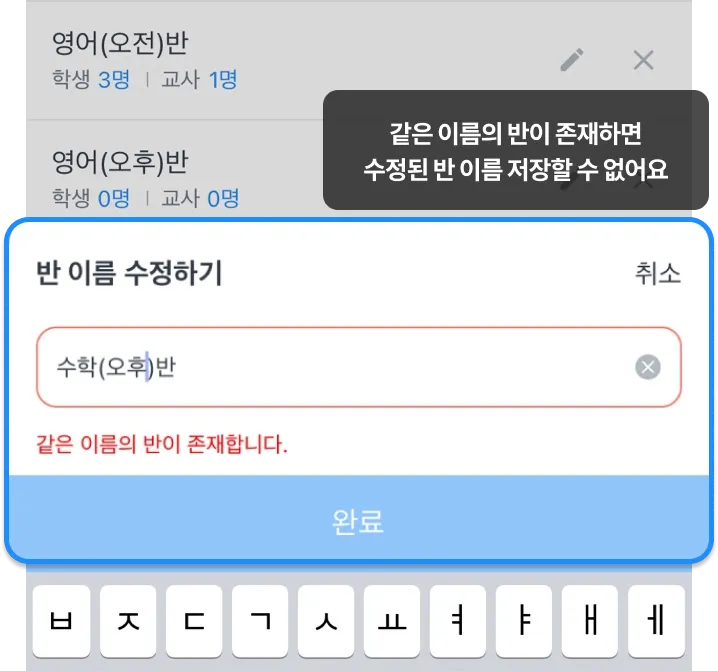The width and height of the screenshot is (718, 671).
Task: Tap 취소 to cancel renaming
Action: (658, 273)
